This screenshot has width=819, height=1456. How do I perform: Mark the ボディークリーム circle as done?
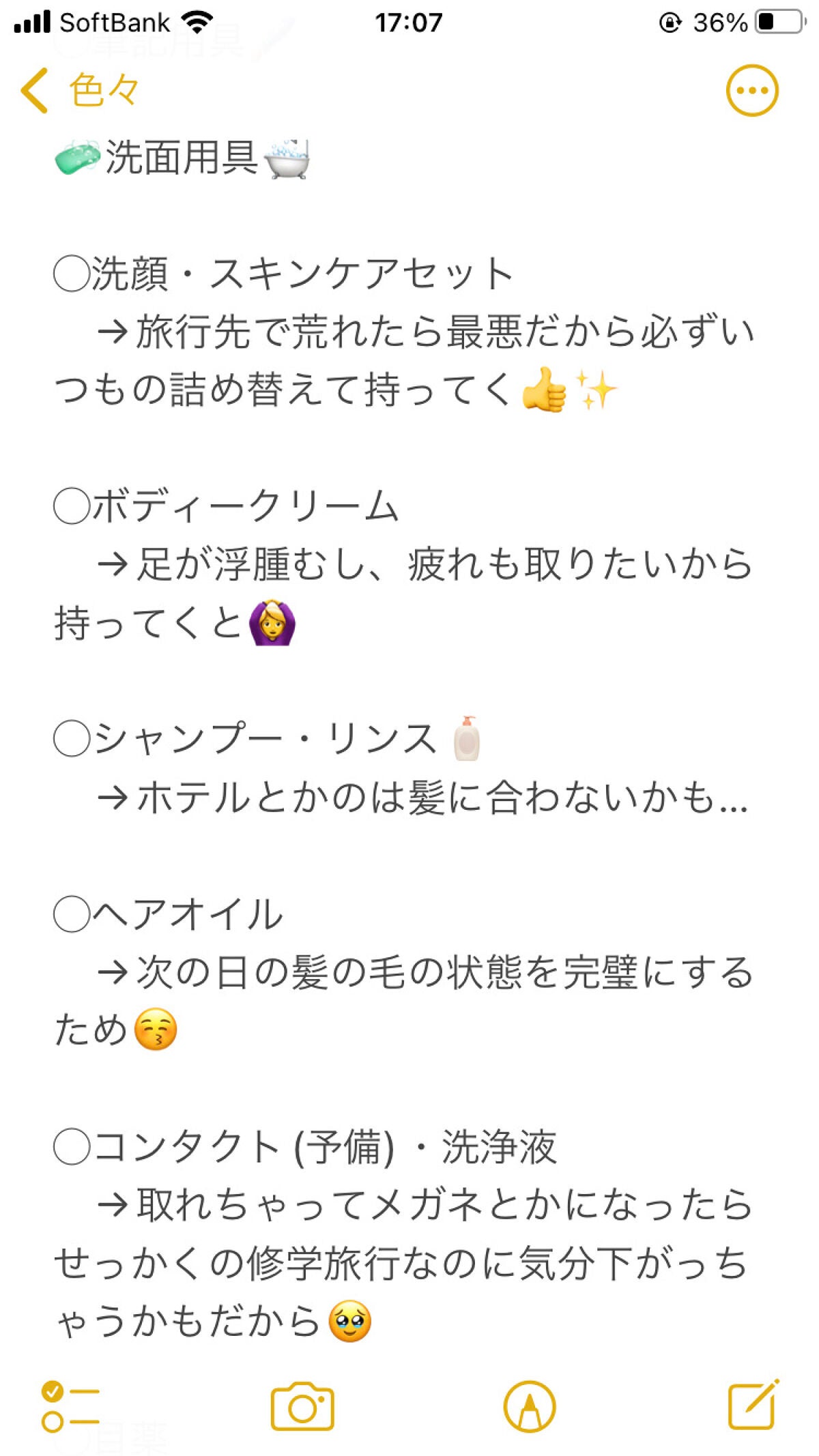click(72, 505)
